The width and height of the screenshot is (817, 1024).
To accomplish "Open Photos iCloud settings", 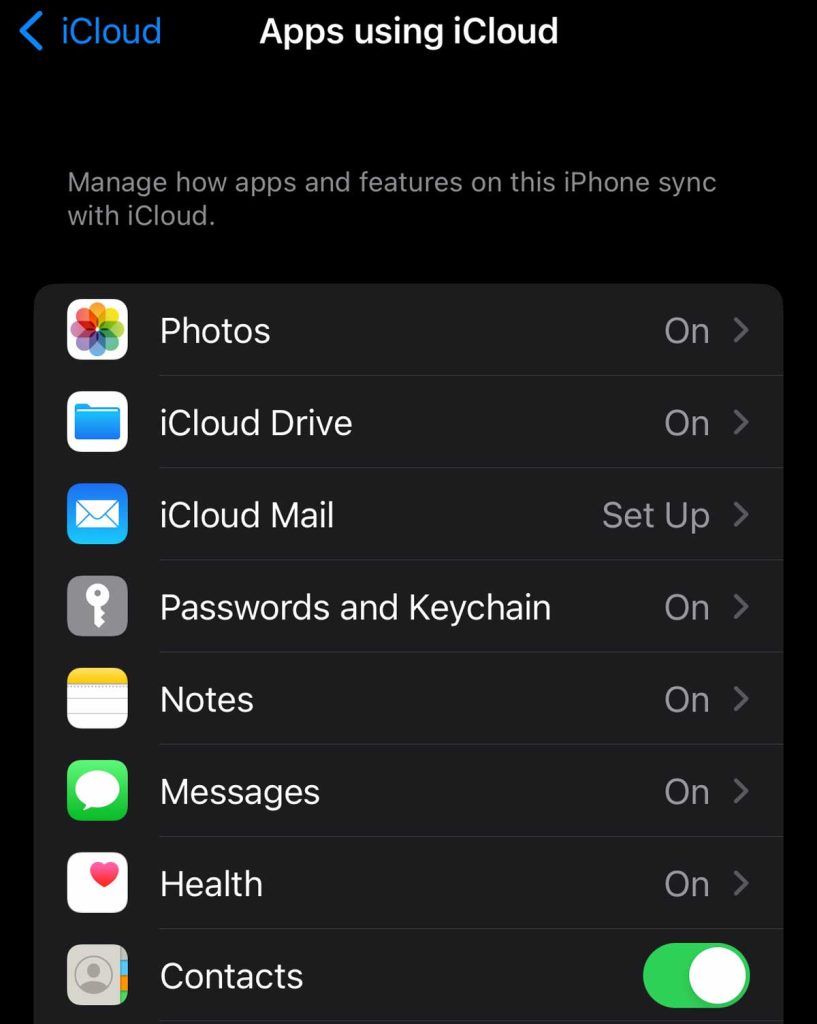I will click(408, 331).
